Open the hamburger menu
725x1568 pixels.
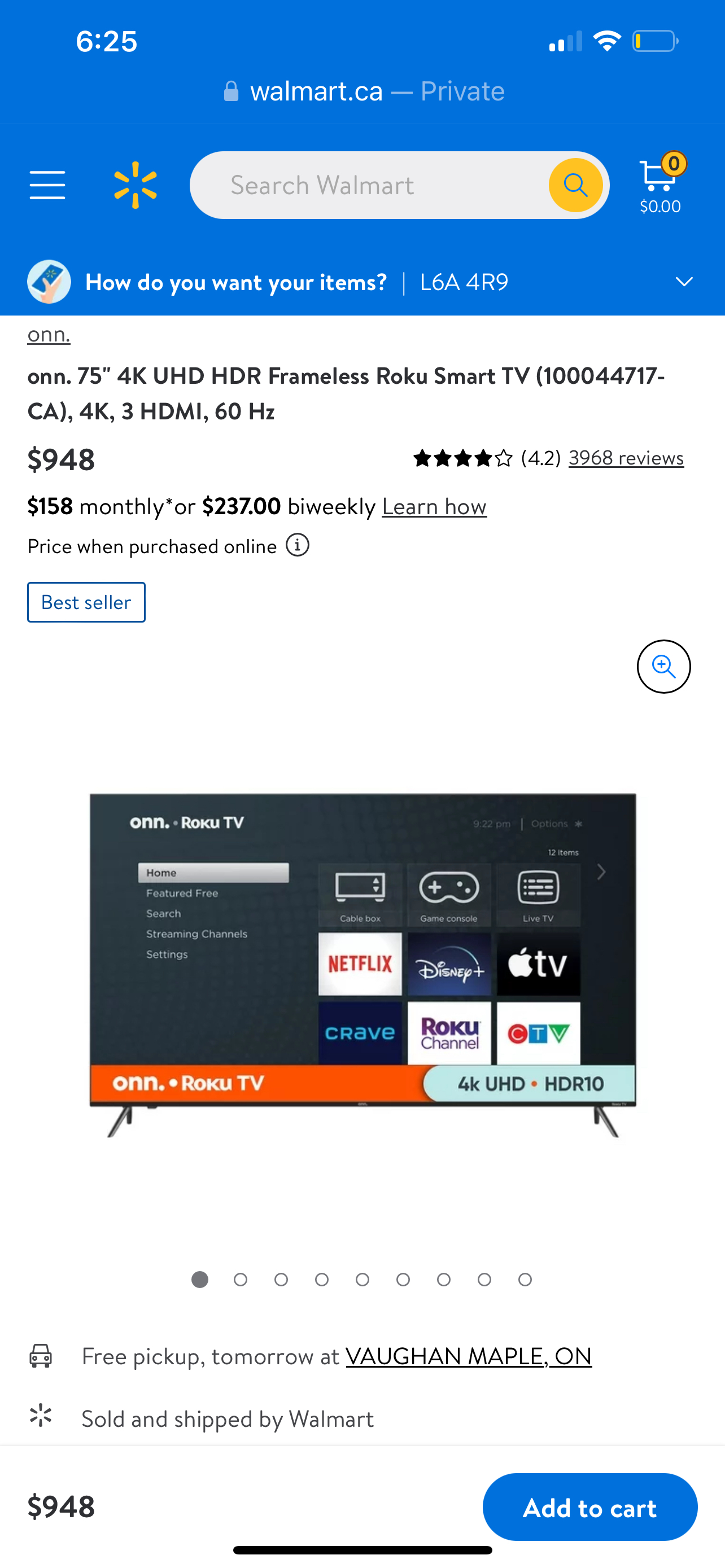47,185
